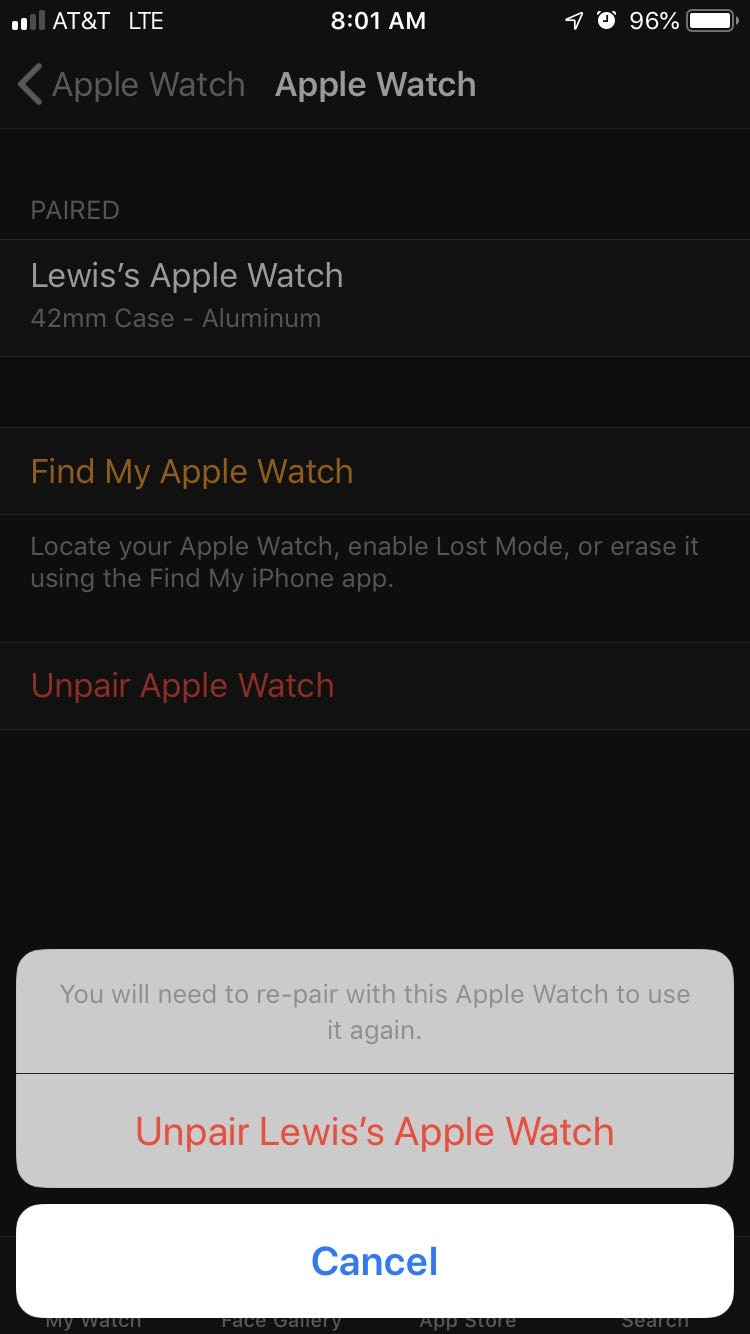This screenshot has width=750, height=1334.
Task: Tap the LTE network indicator
Action: (146, 20)
